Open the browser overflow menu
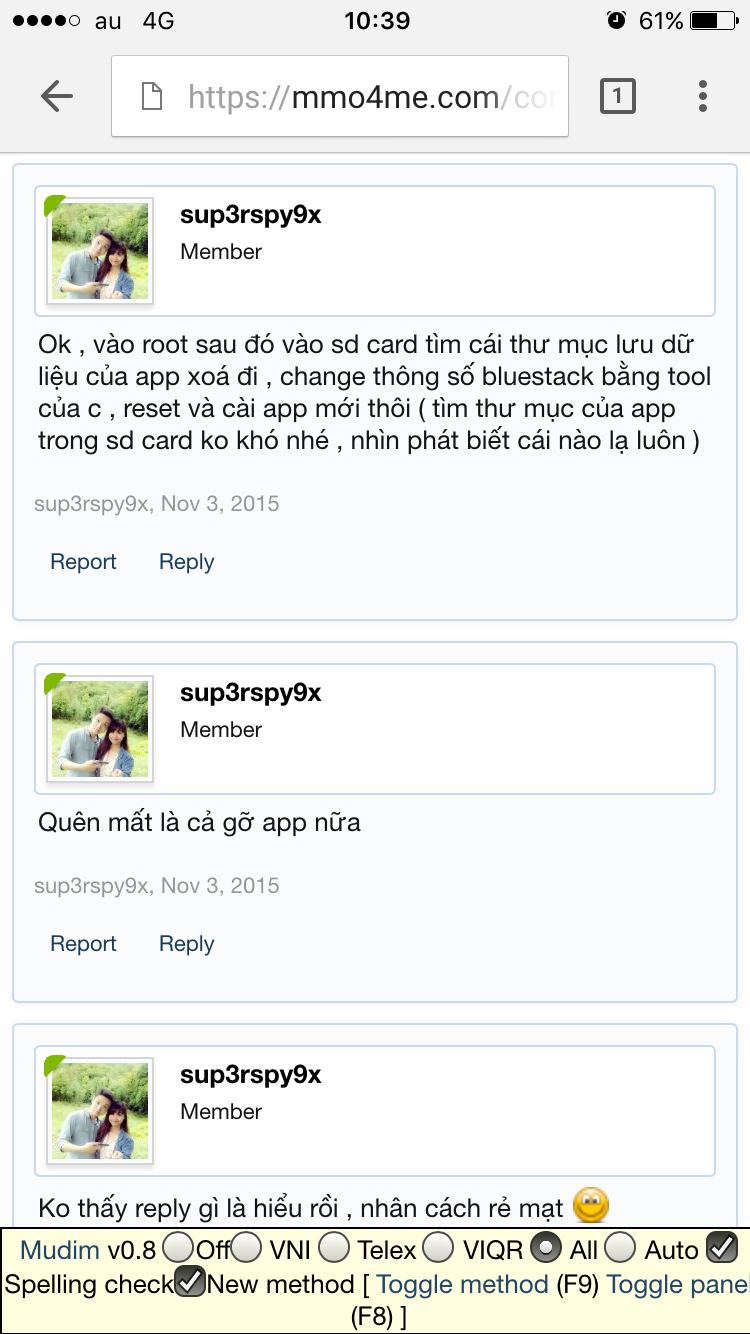The image size is (750, 1334). point(703,96)
